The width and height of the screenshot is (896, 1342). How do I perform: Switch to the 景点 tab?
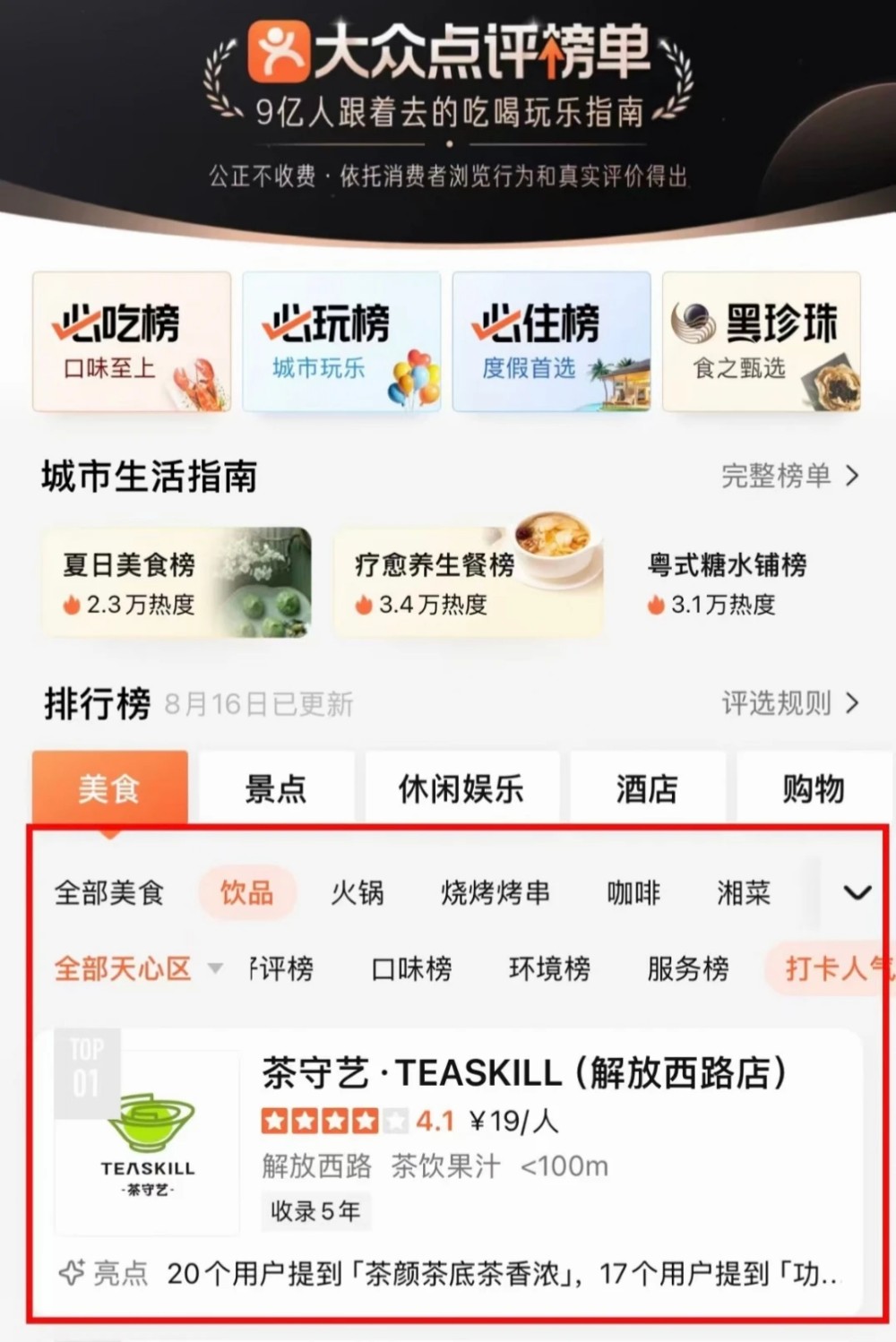point(276,788)
